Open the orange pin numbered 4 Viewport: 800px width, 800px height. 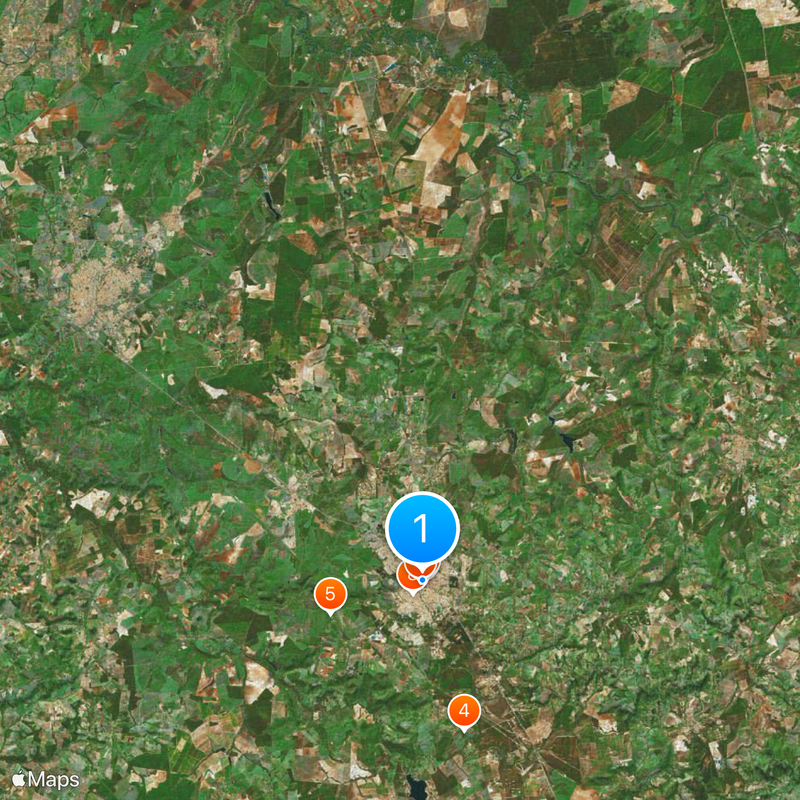click(x=463, y=711)
